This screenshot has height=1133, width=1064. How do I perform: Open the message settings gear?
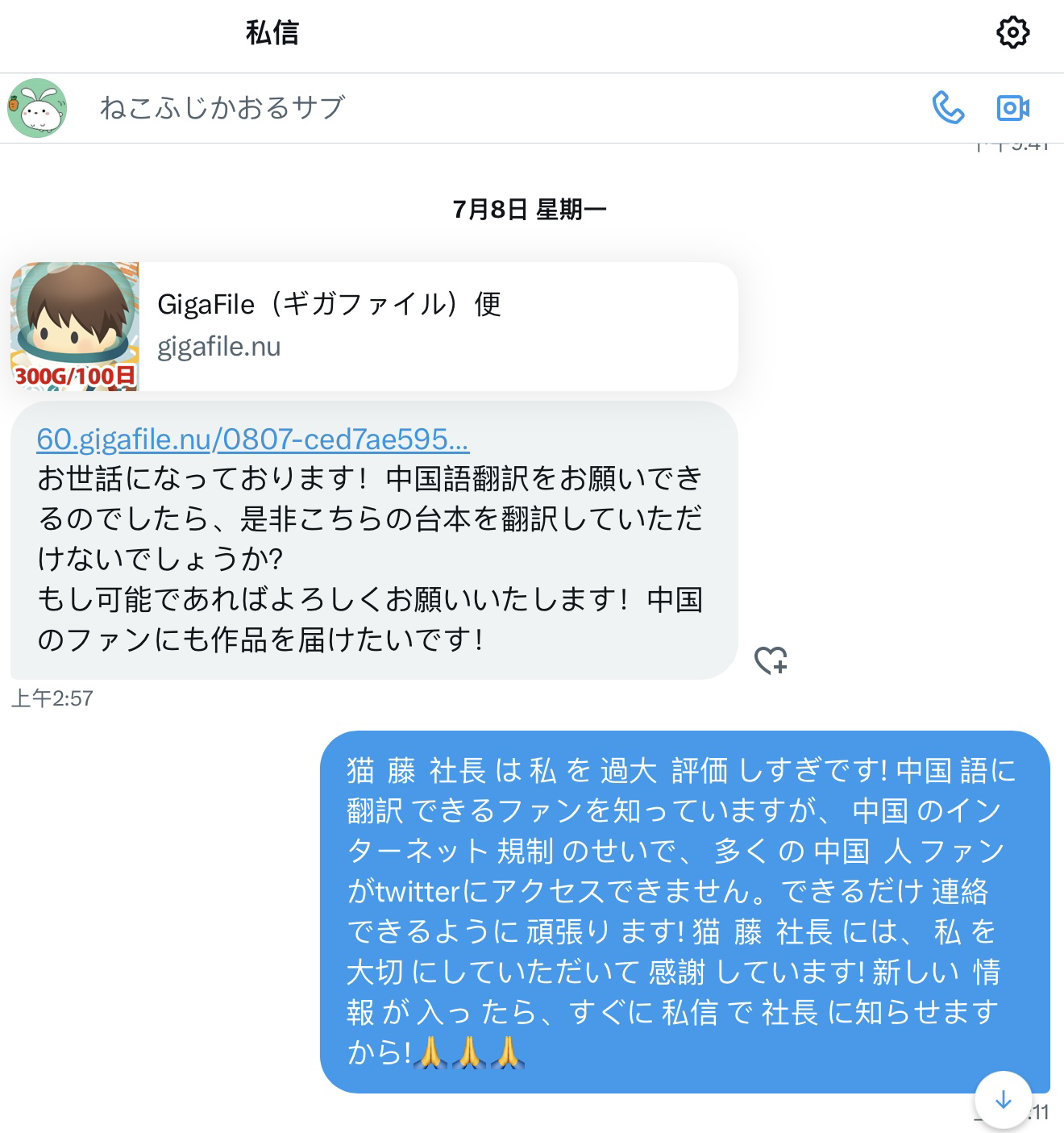pos(1012,33)
